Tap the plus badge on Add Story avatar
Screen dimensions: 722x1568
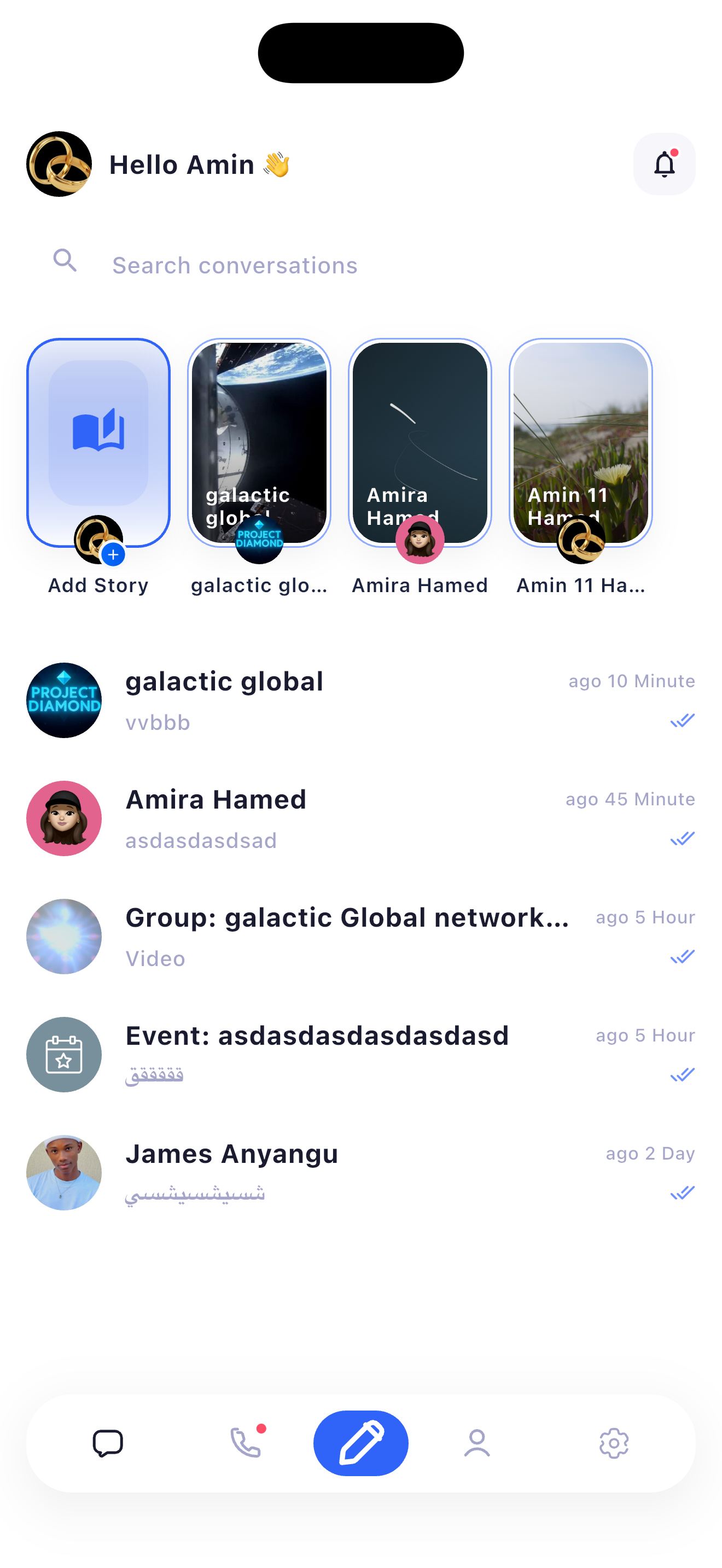[x=113, y=554]
